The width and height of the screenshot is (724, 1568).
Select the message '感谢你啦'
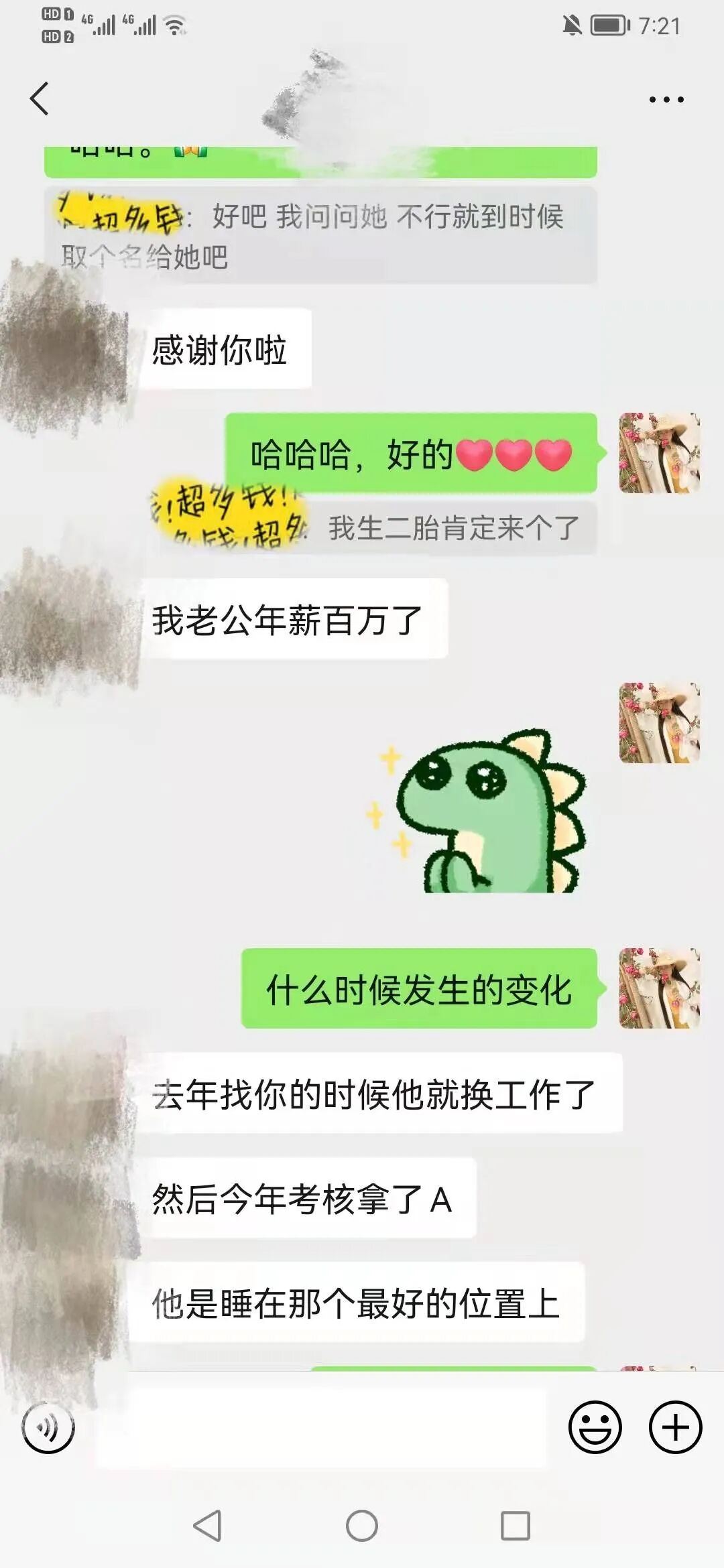point(225,347)
